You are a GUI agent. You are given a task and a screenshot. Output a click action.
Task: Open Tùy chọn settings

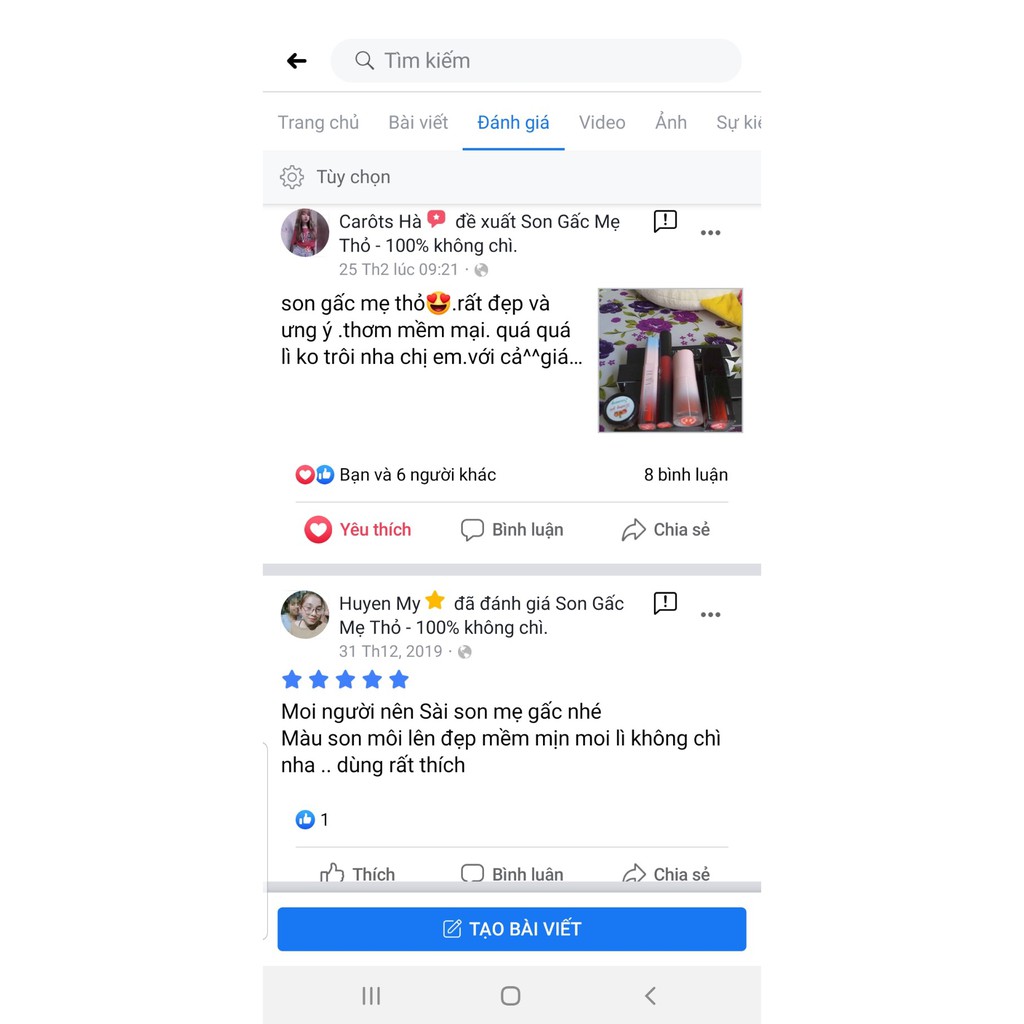(x=336, y=177)
